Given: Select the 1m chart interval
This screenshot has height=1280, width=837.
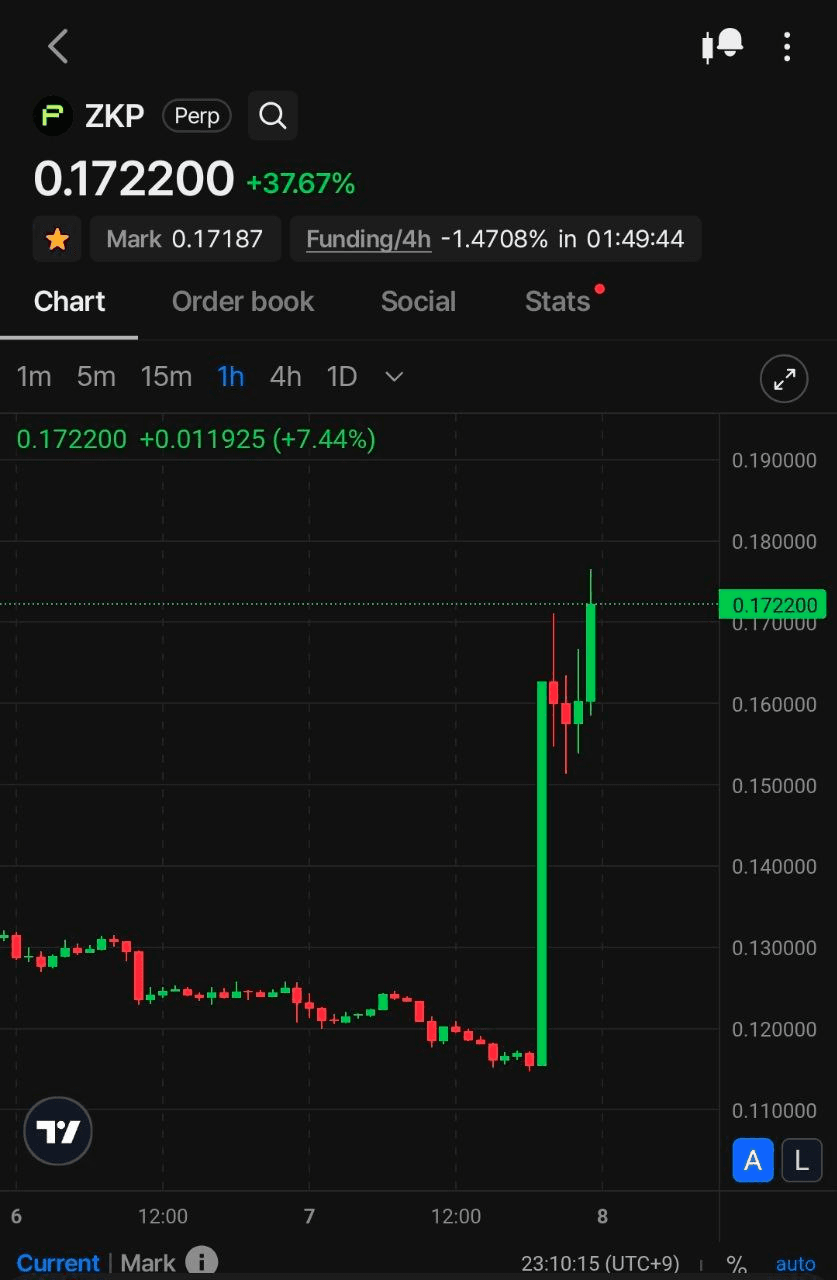Looking at the screenshot, I should [x=34, y=377].
